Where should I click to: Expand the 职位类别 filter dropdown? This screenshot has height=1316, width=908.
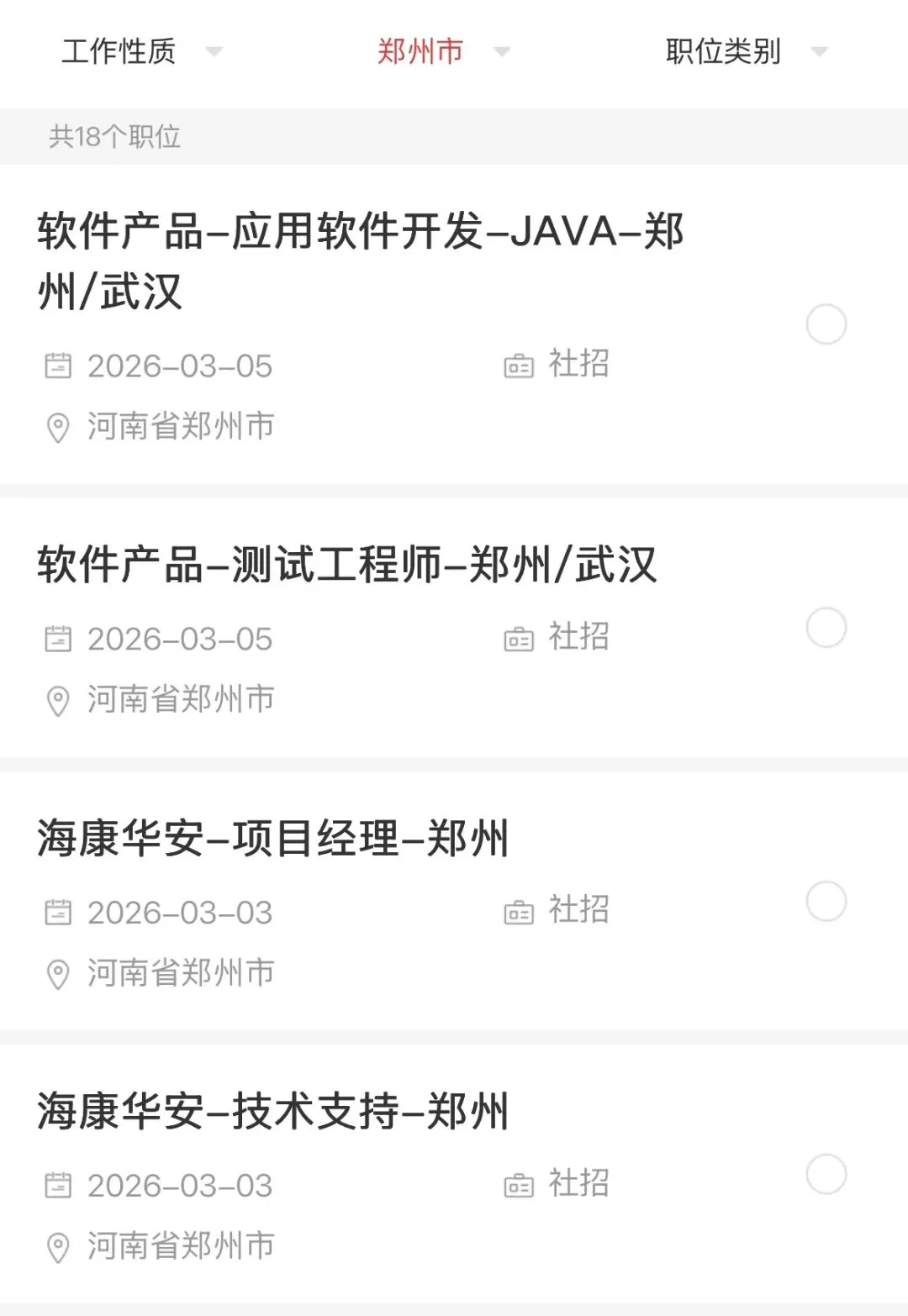pos(745,52)
